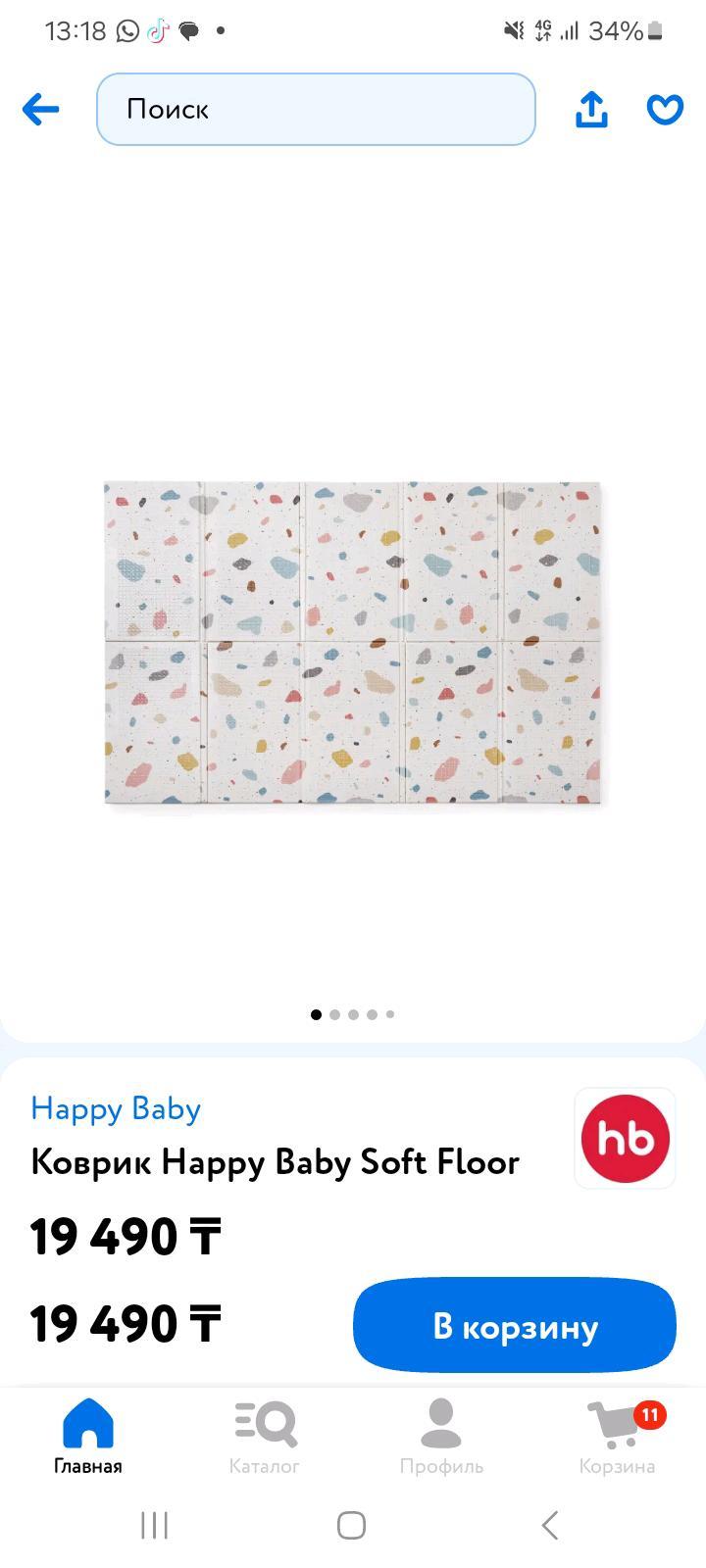Open the Корзина cart tab
The height and width of the screenshot is (1568, 706).
617,1437
